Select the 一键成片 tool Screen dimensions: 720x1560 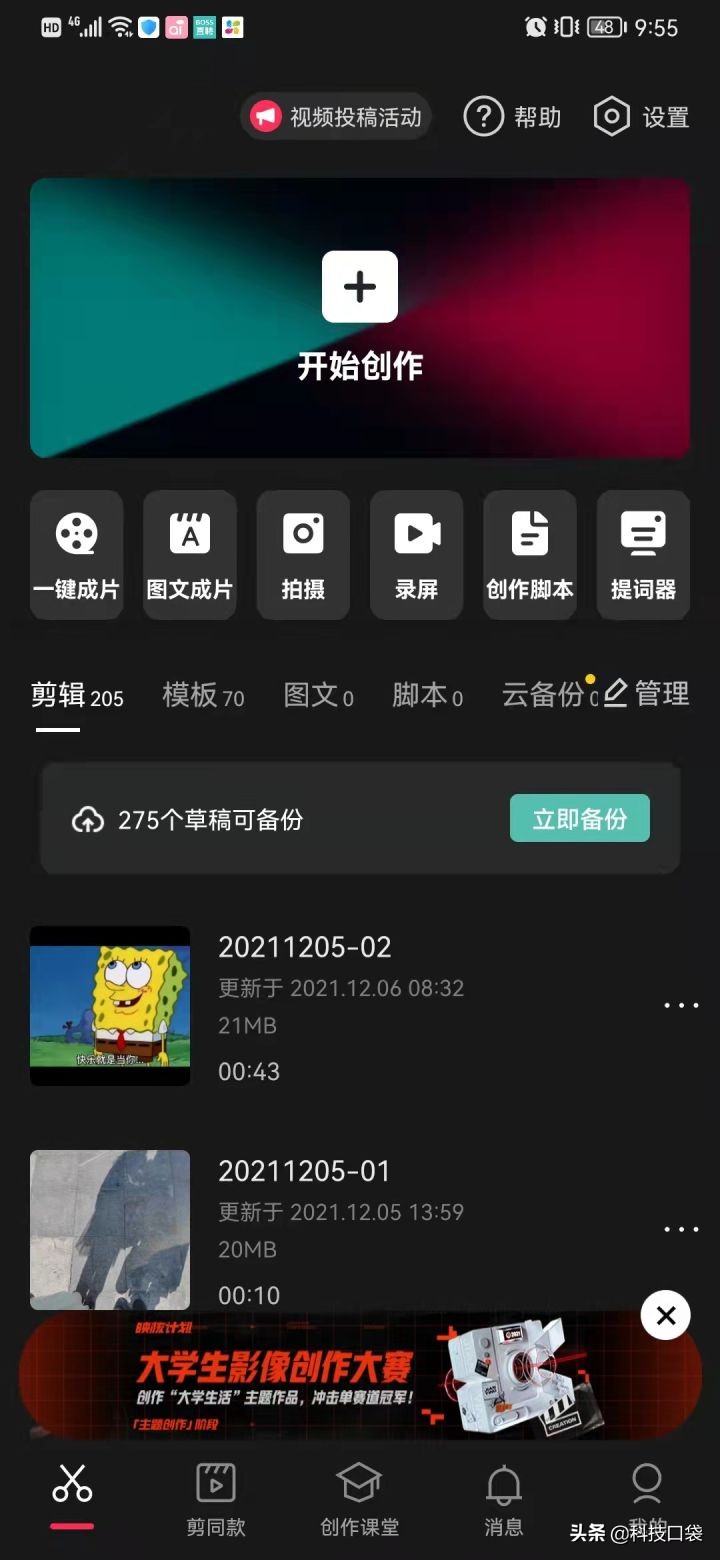click(76, 555)
